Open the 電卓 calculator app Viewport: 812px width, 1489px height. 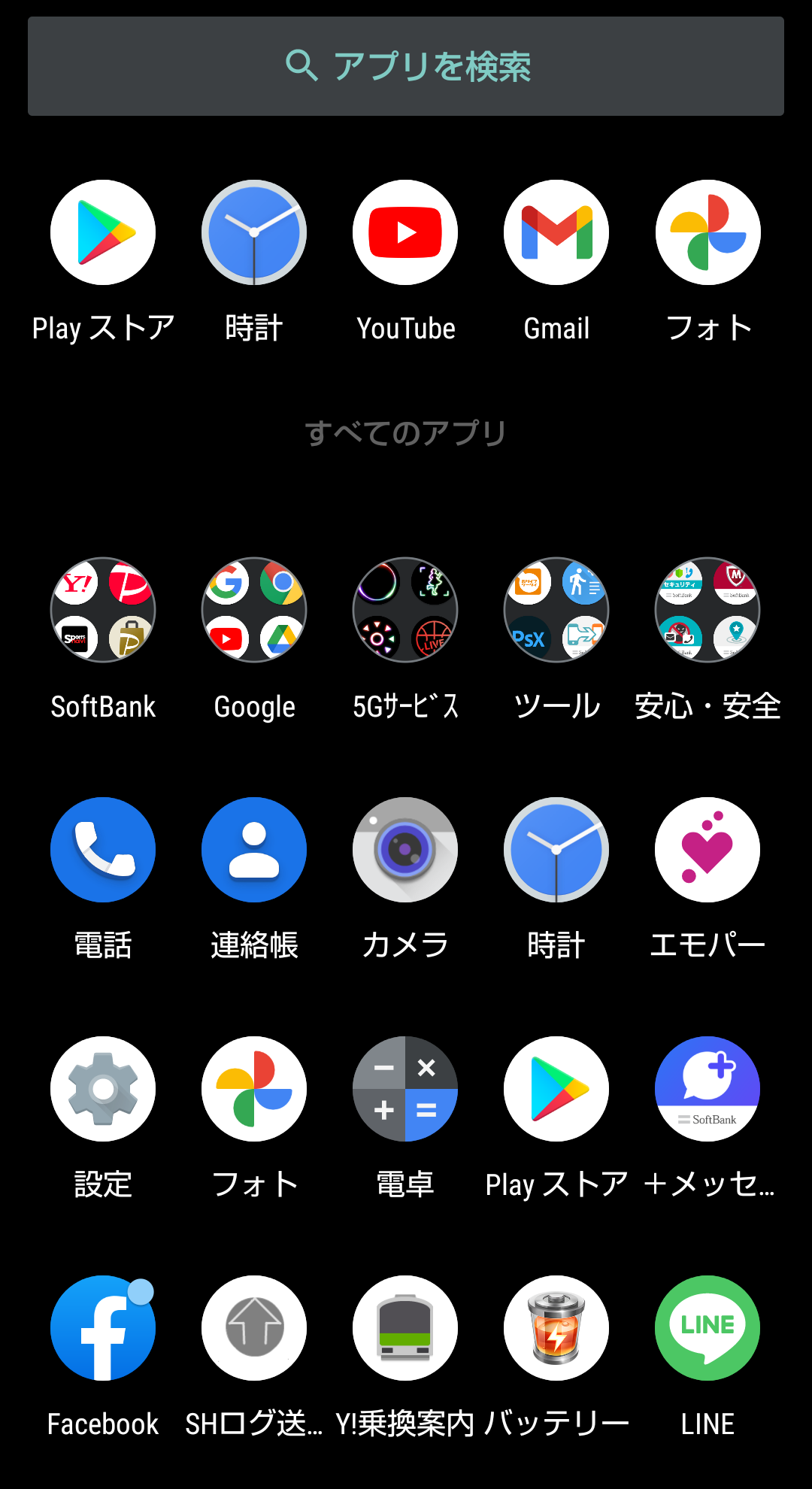click(x=404, y=1088)
